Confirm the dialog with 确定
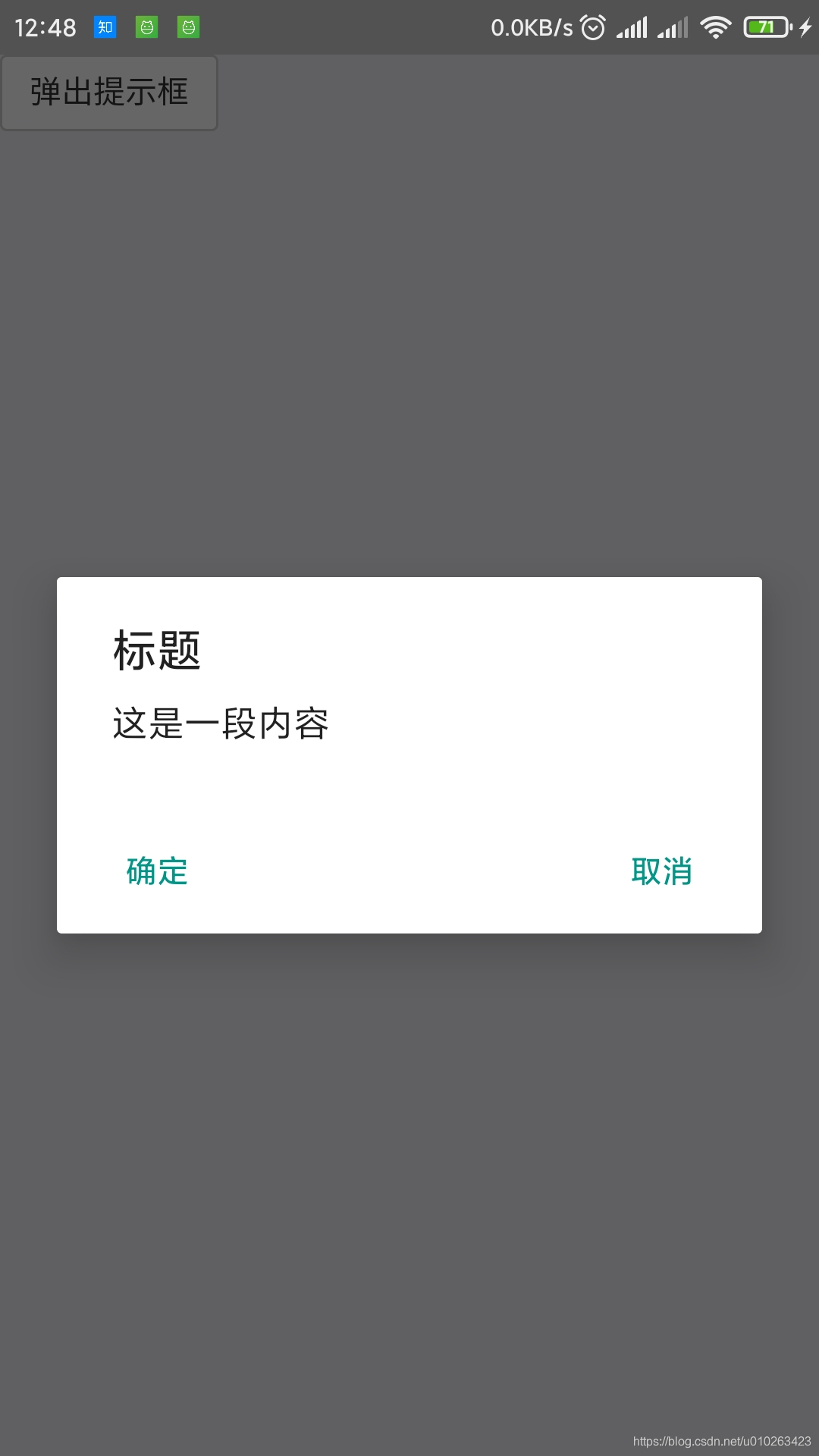 click(157, 871)
